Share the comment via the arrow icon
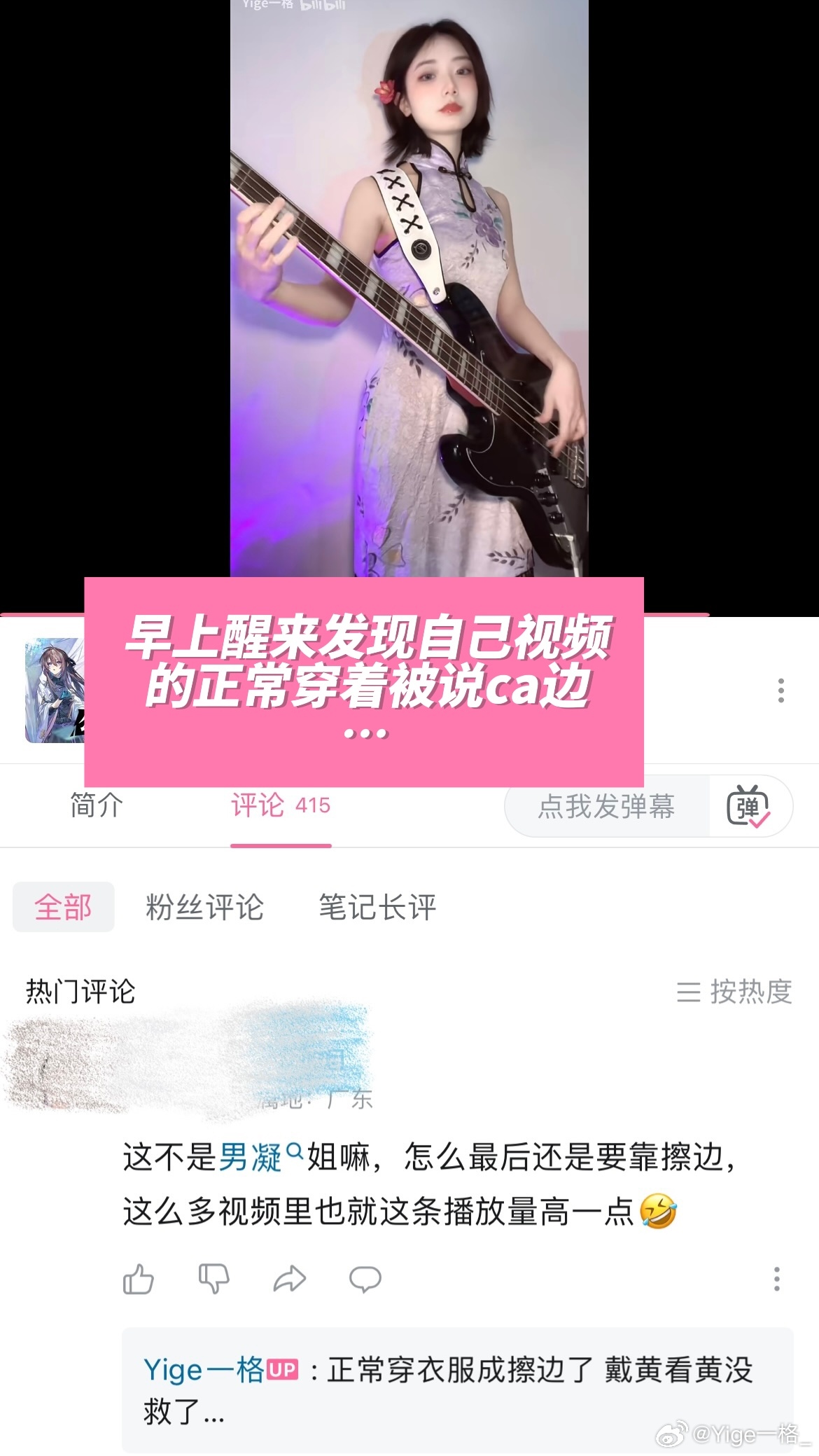 pos(289,1279)
